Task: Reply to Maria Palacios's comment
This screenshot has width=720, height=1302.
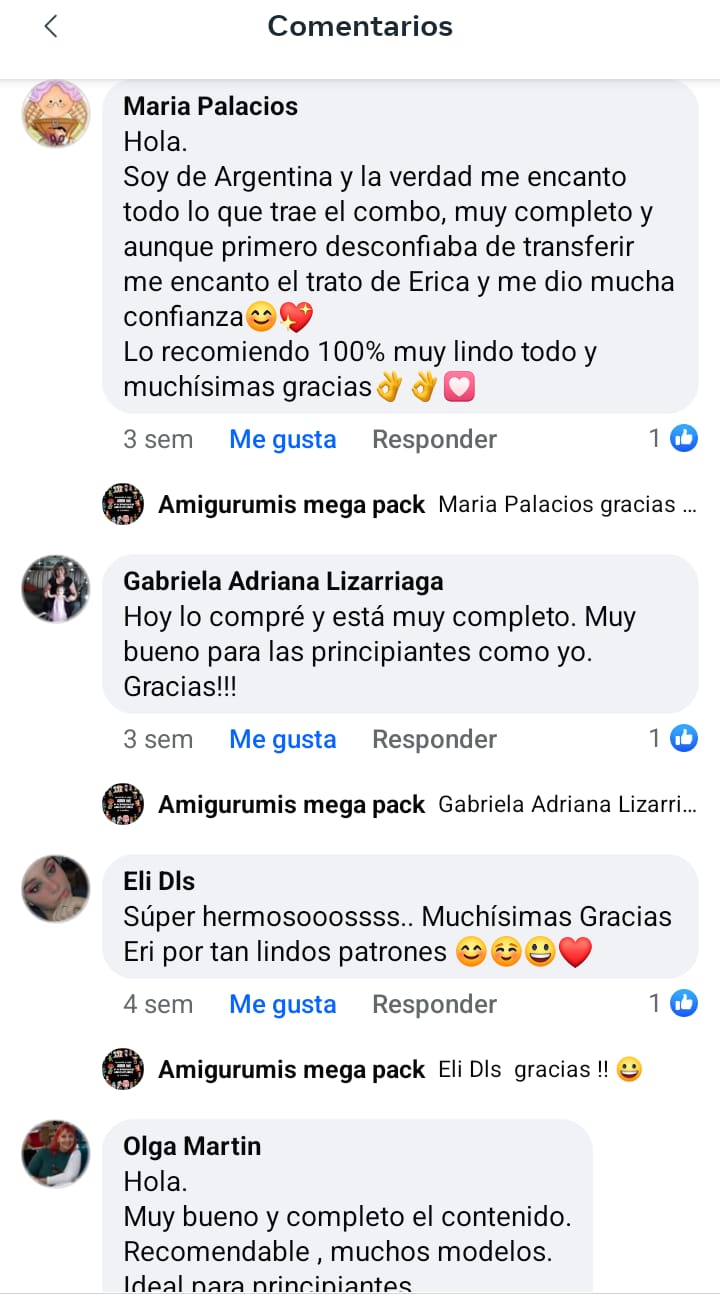Action: 434,439
